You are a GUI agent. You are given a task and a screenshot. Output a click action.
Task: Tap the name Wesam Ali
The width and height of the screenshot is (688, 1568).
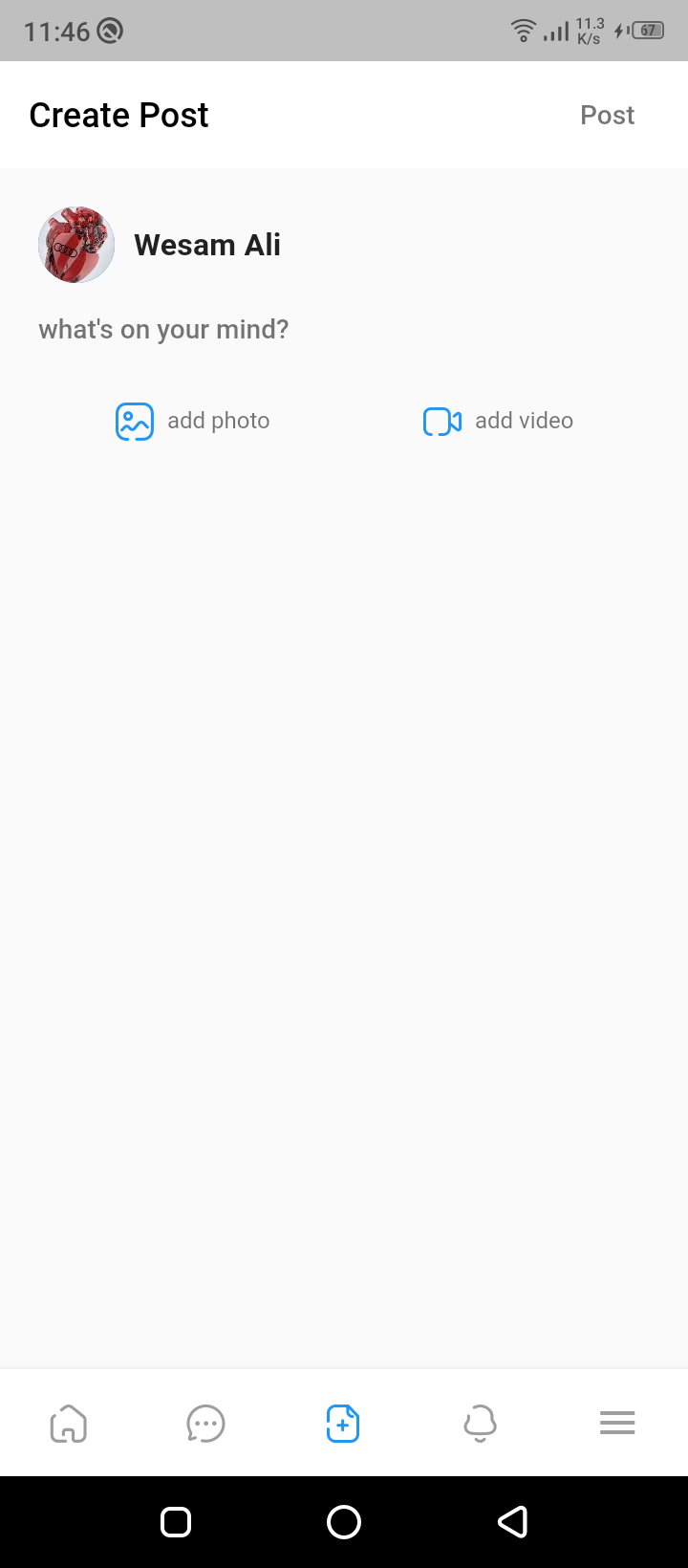207,244
